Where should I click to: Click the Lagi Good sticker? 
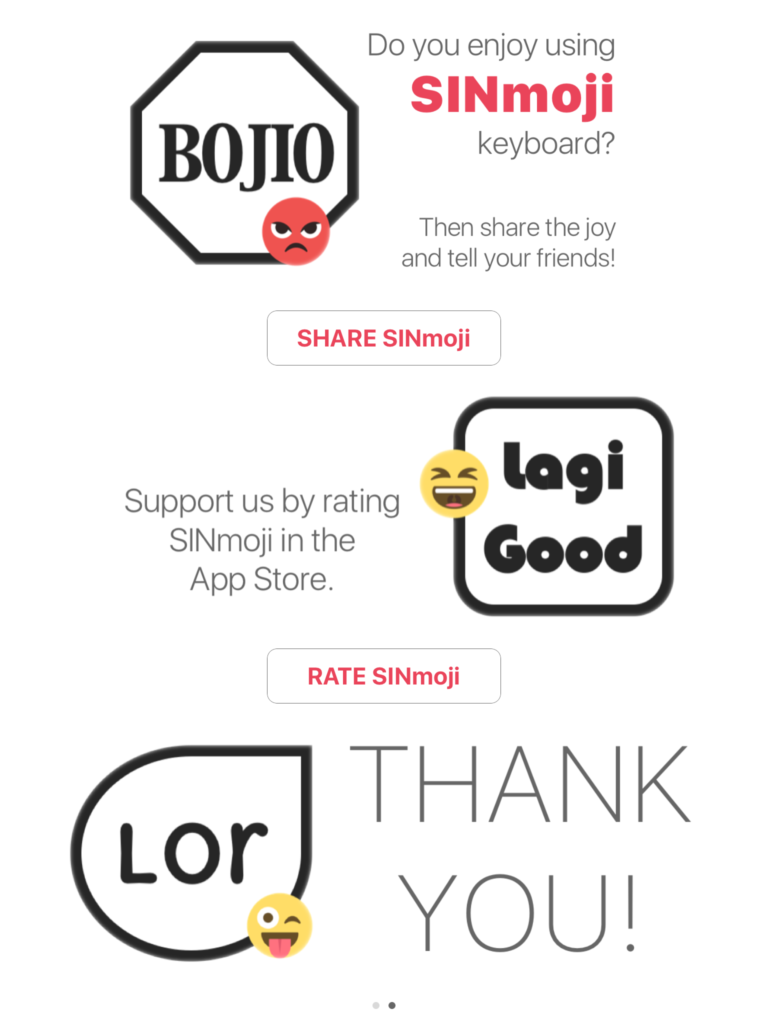pyautogui.click(x=562, y=505)
